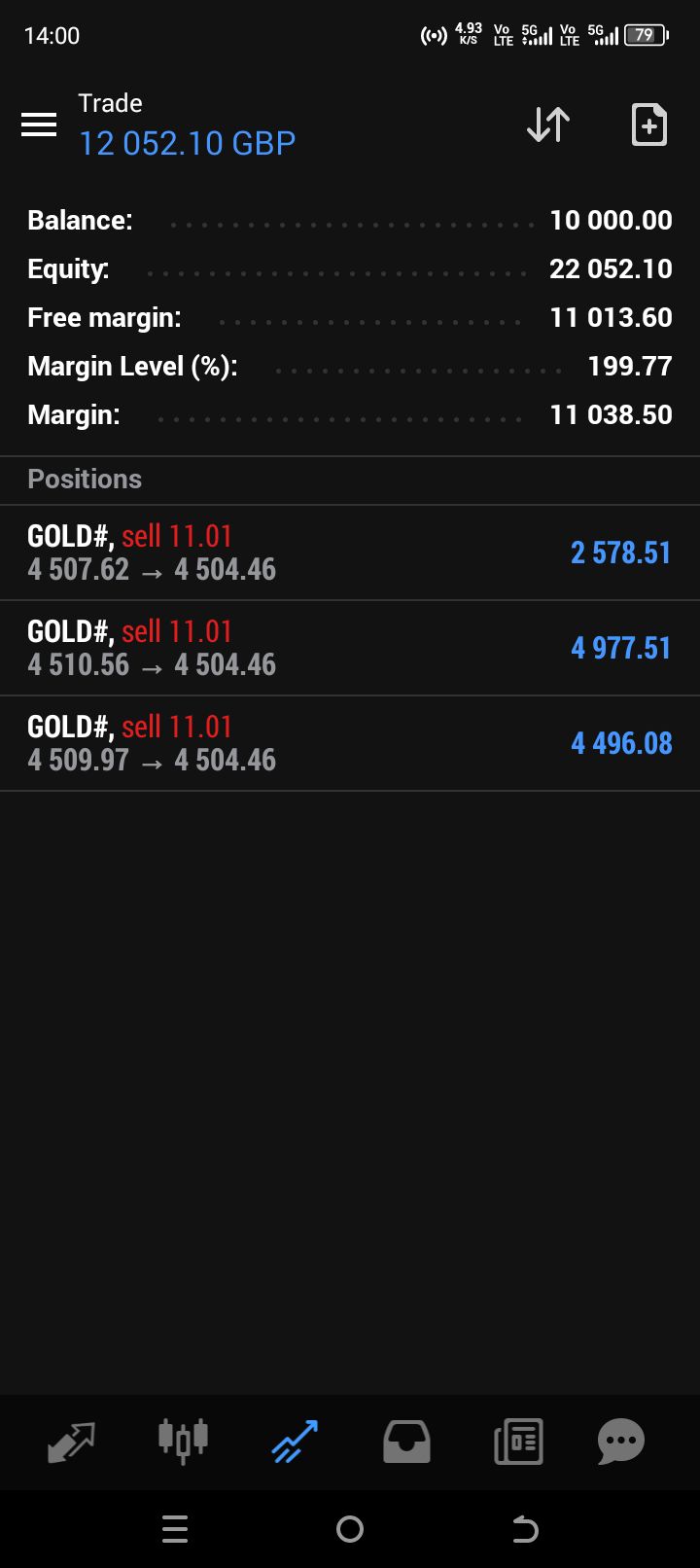Select the Trade tab

coord(295,1441)
